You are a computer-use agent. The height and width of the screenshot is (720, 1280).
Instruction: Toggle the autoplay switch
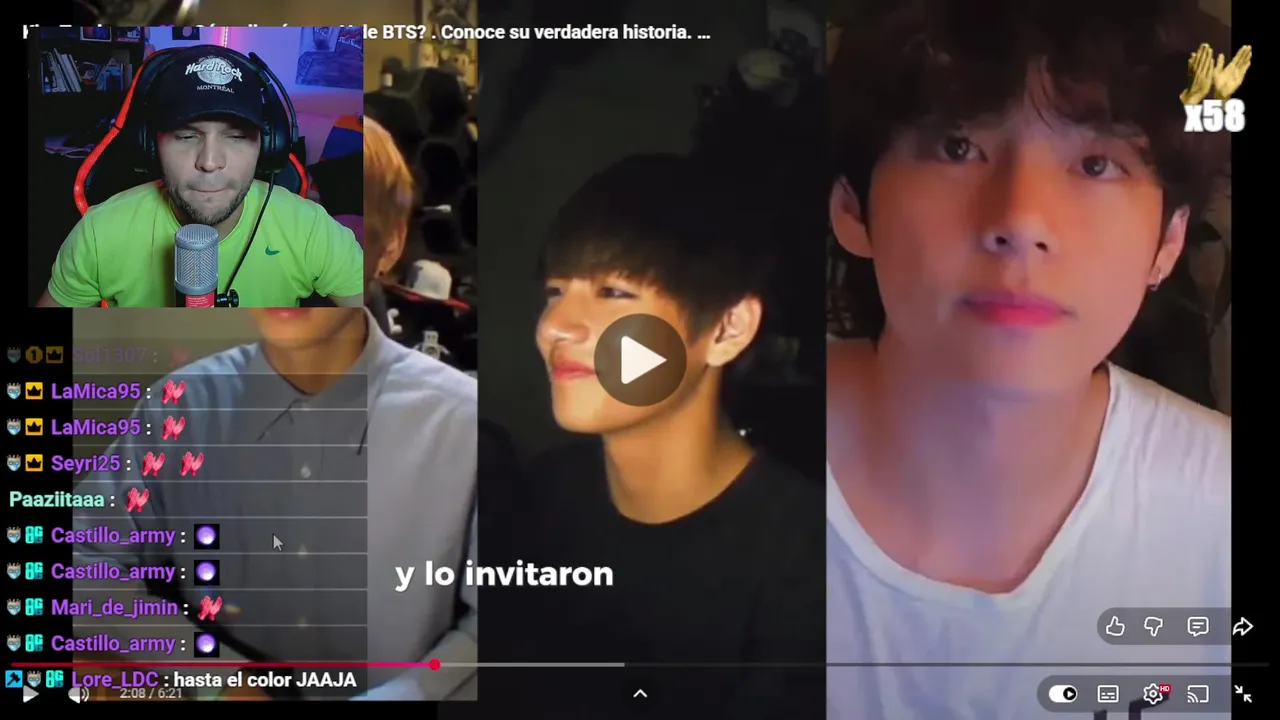[1063, 694]
